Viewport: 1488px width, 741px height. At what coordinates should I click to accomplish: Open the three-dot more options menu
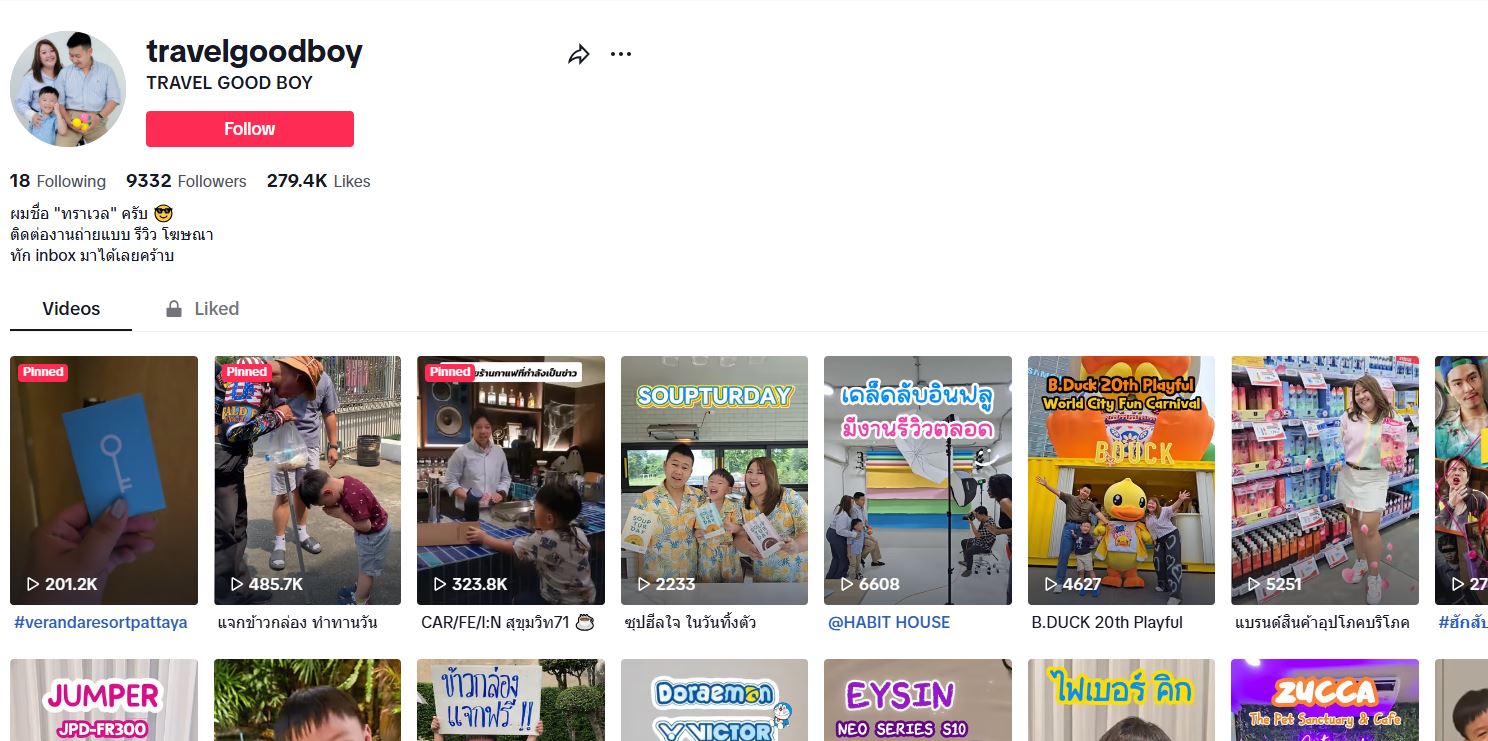click(x=621, y=55)
